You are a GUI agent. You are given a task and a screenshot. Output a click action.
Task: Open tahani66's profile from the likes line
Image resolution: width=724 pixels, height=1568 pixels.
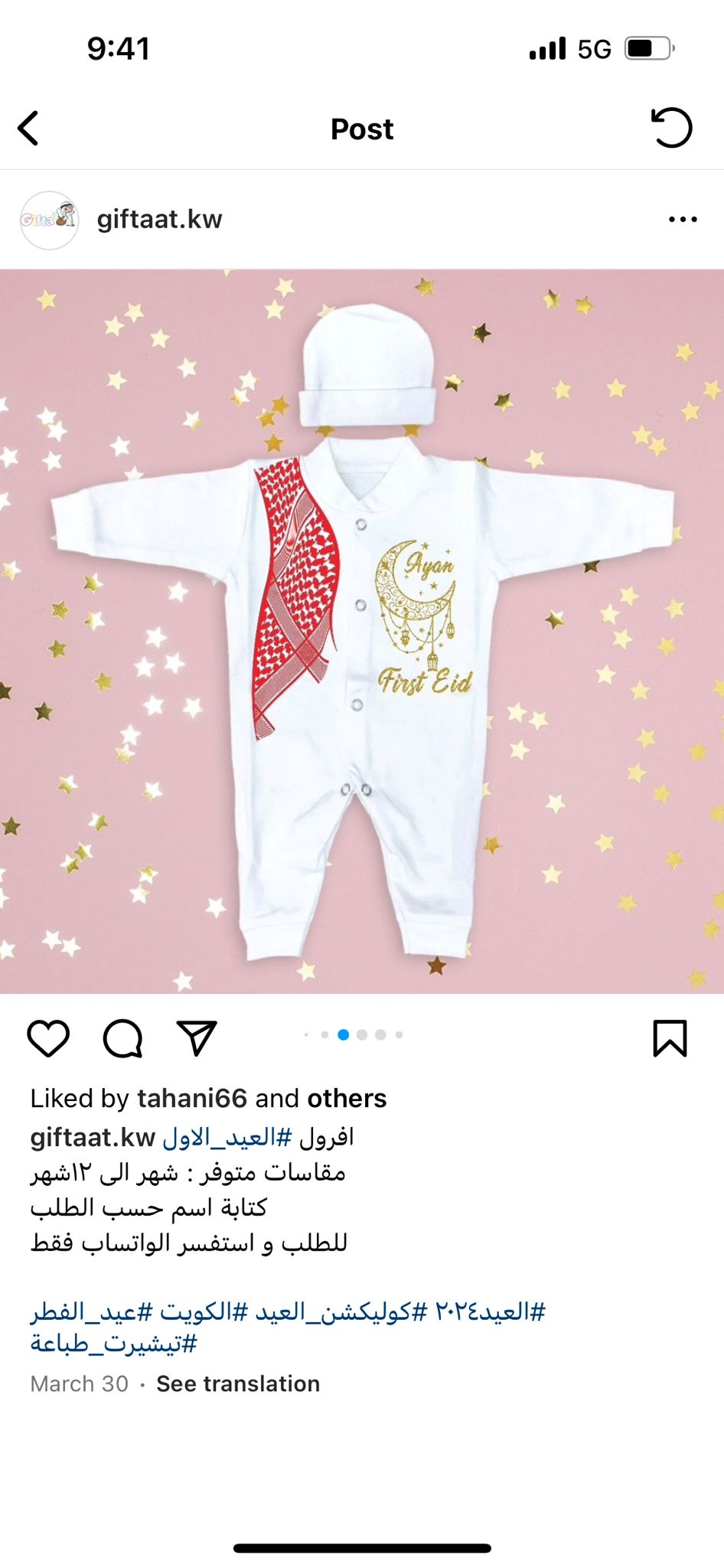[x=193, y=1099]
